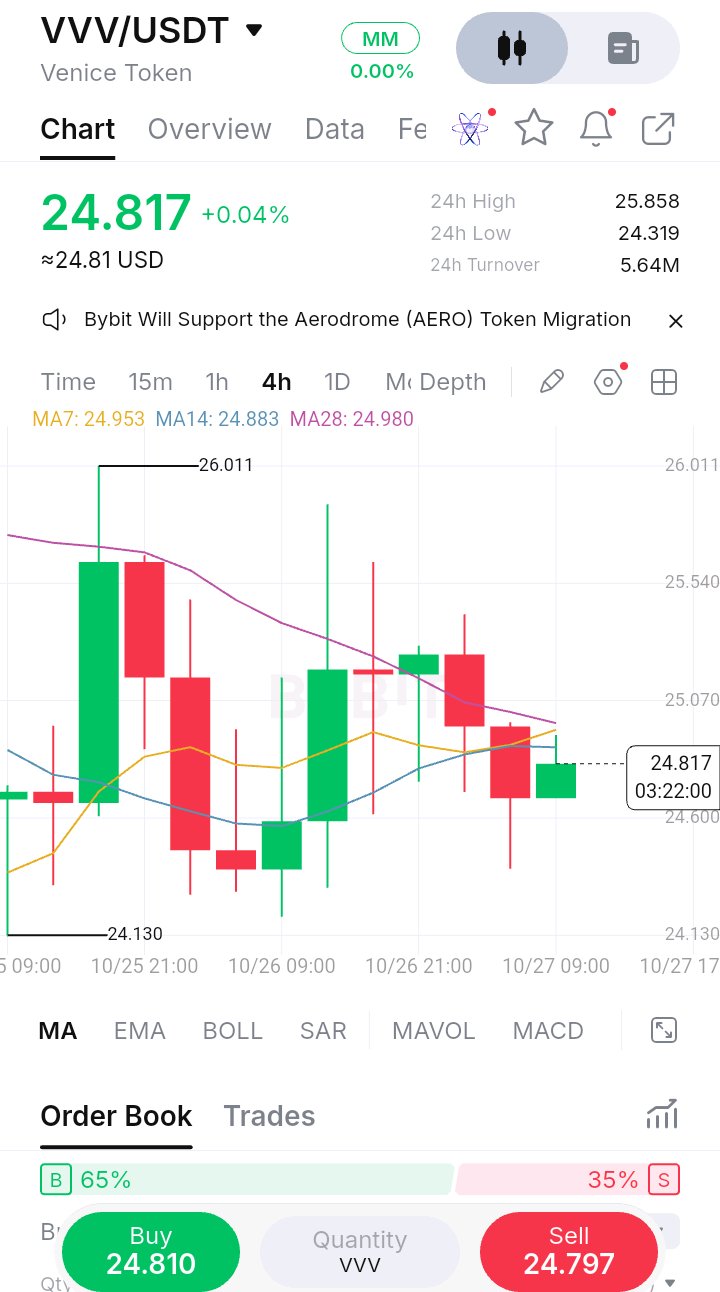720x1292 pixels.
Task: Expand the chart to fullscreen
Action: pyautogui.click(x=664, y=1031)
